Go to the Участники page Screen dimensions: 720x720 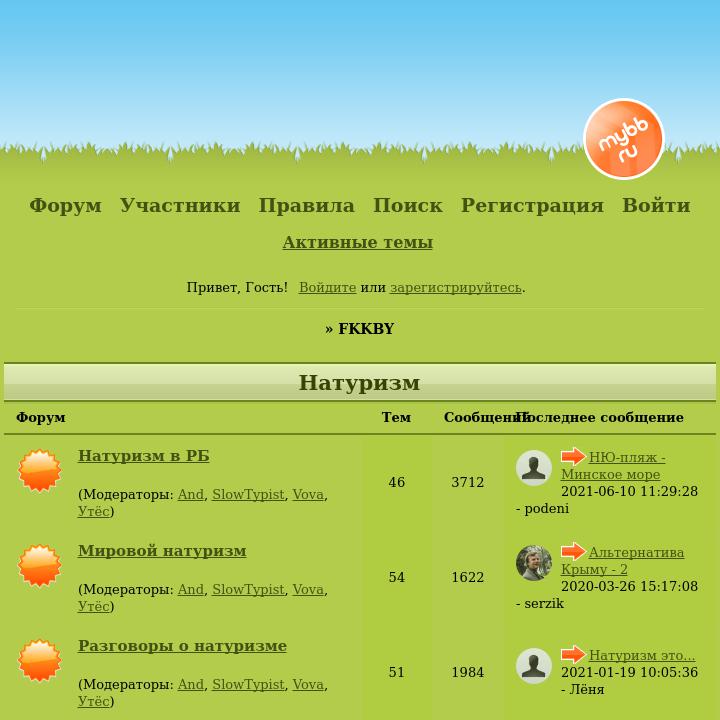(x=180, y=205)
